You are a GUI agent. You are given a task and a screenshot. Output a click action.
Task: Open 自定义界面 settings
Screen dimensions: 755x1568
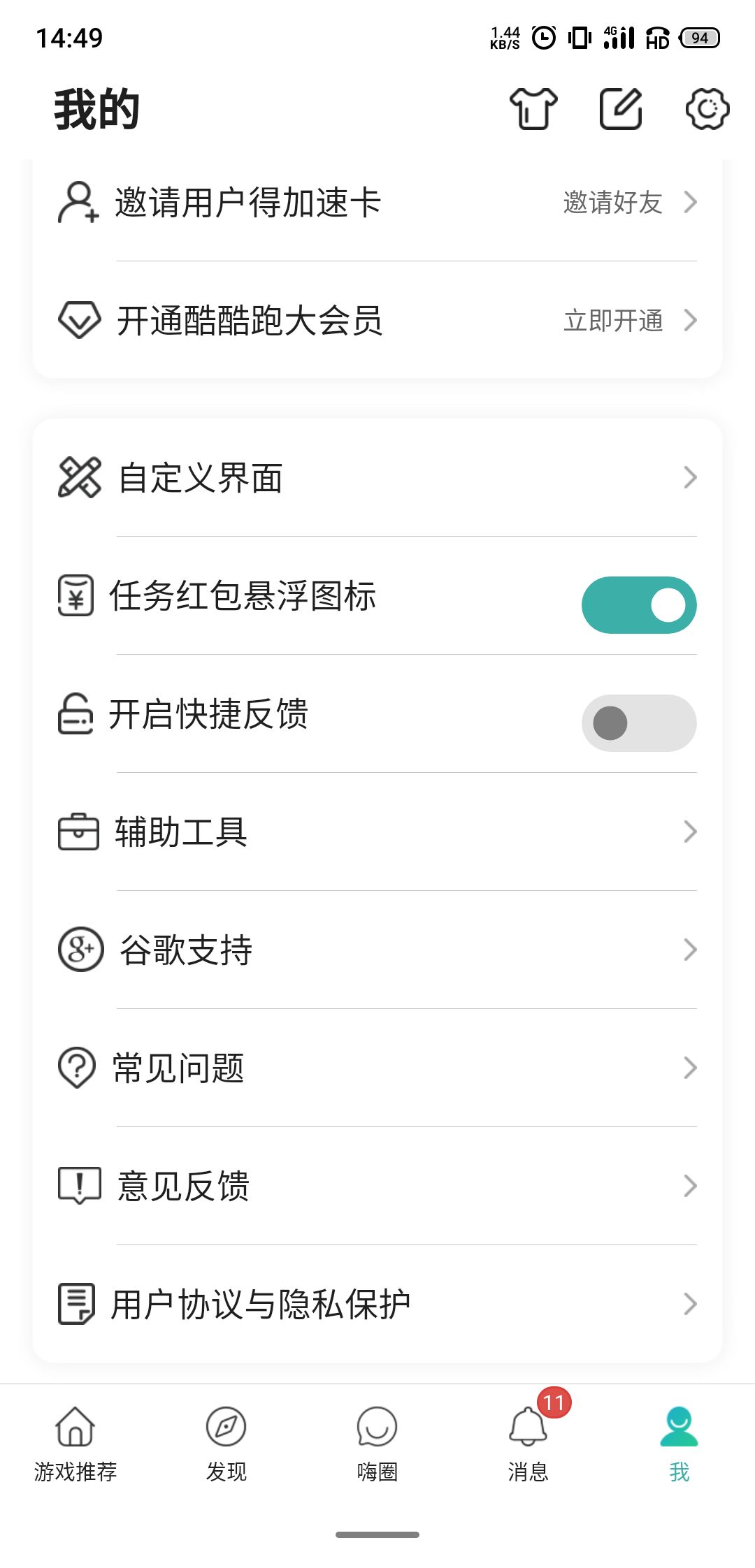tap(377, 478)
